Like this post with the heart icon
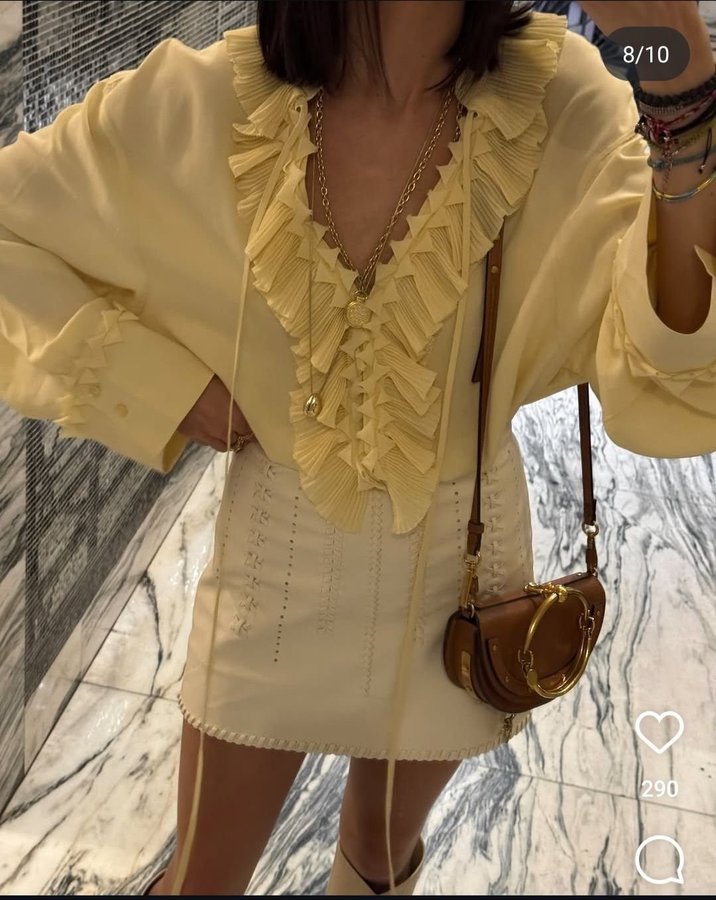Image resolution: width=716 pixels, height=900 pixels. [659, 732]
